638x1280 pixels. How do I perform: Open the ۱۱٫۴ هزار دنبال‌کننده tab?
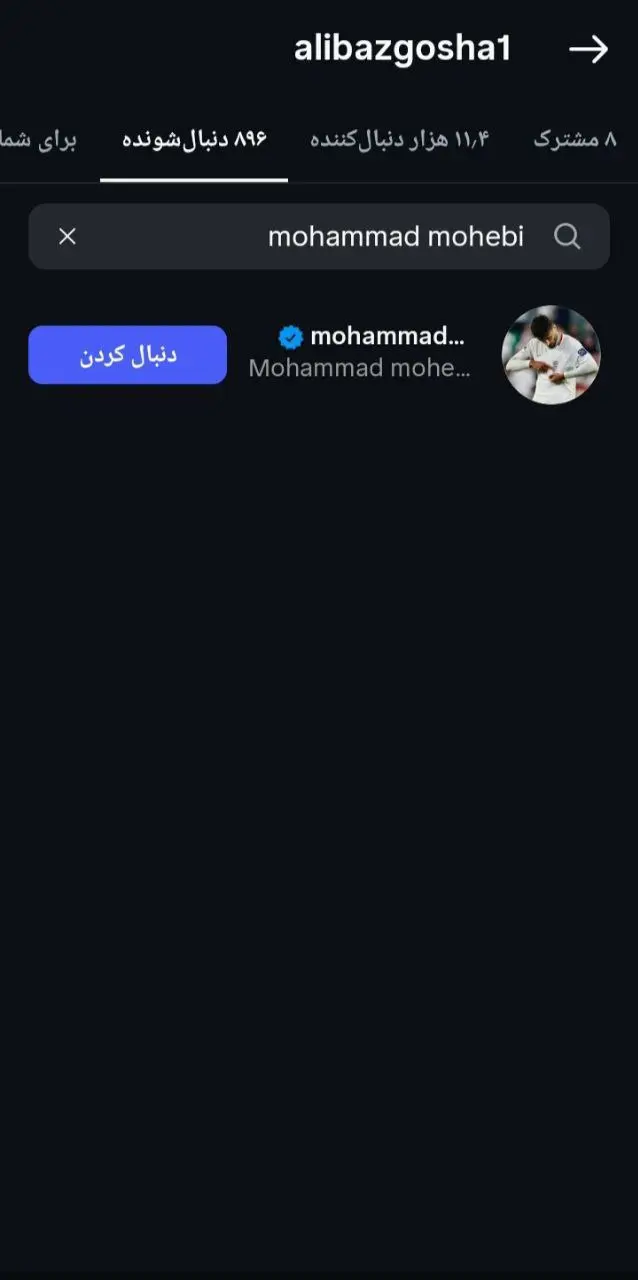pyautogui.click(x=400, y=139)
